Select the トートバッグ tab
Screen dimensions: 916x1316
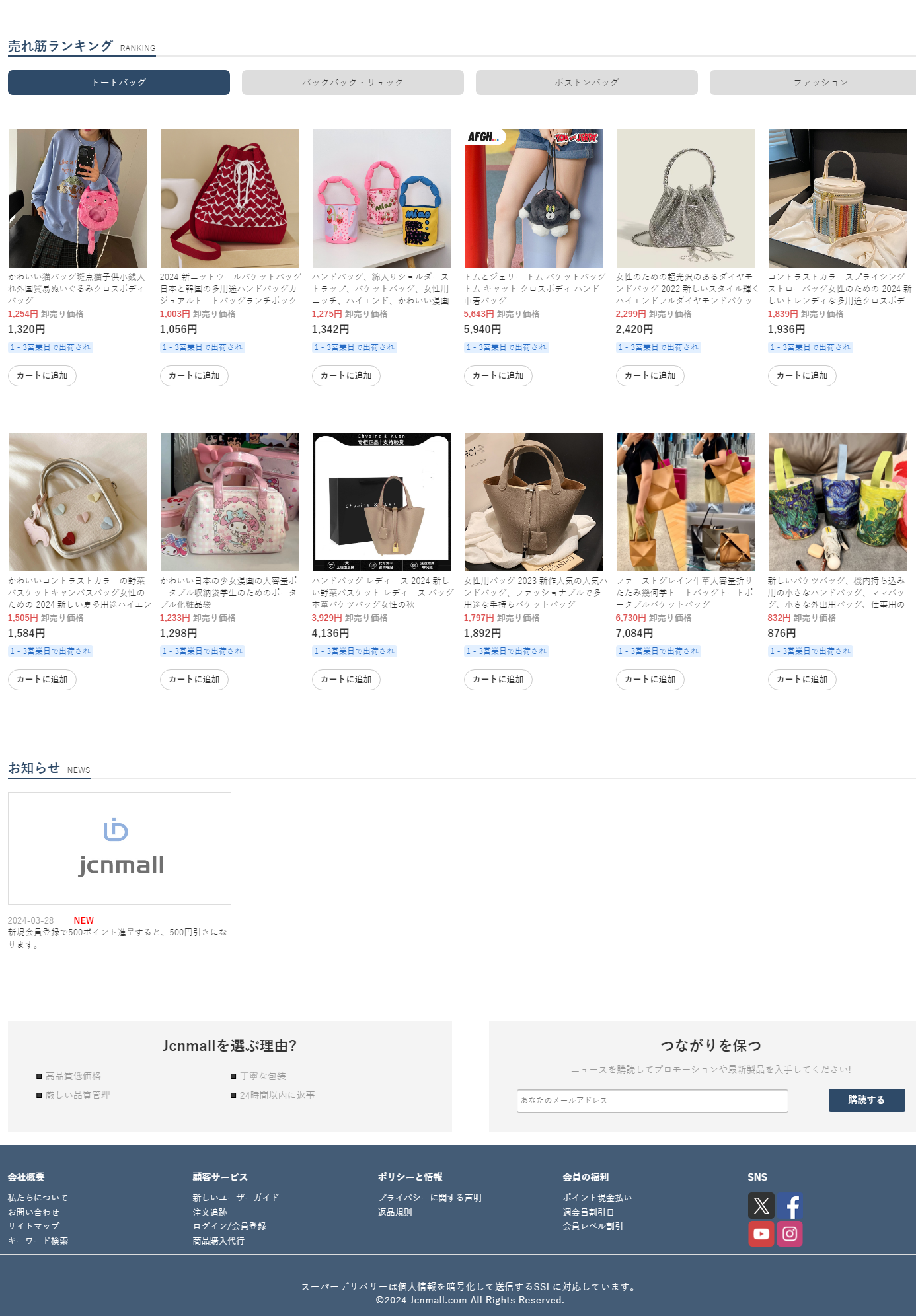click(x=119, y=83)
